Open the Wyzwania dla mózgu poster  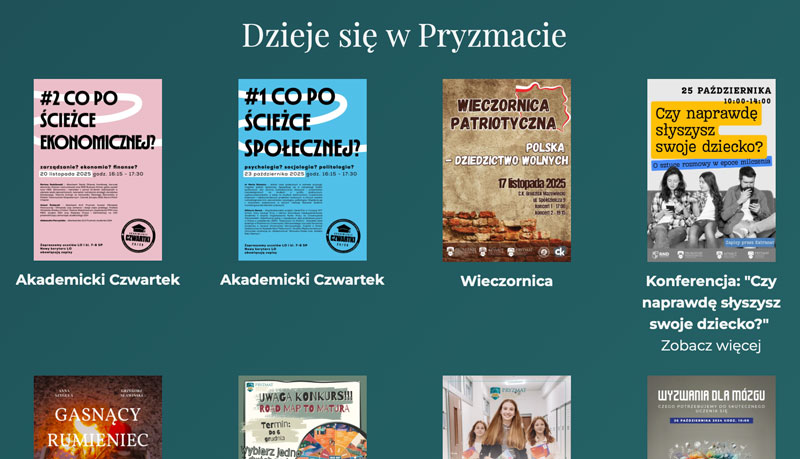click(x=711, y=418)
